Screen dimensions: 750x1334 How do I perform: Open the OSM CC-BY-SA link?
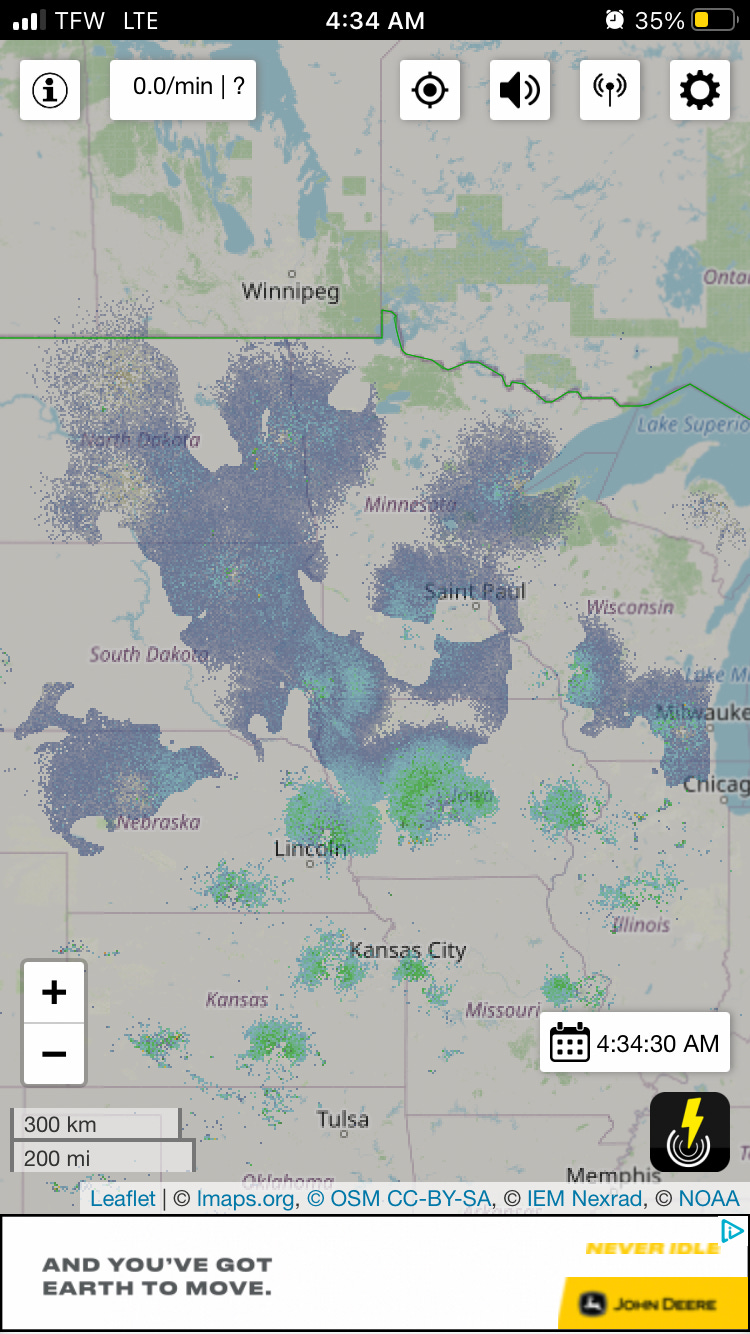point(399,1198)
